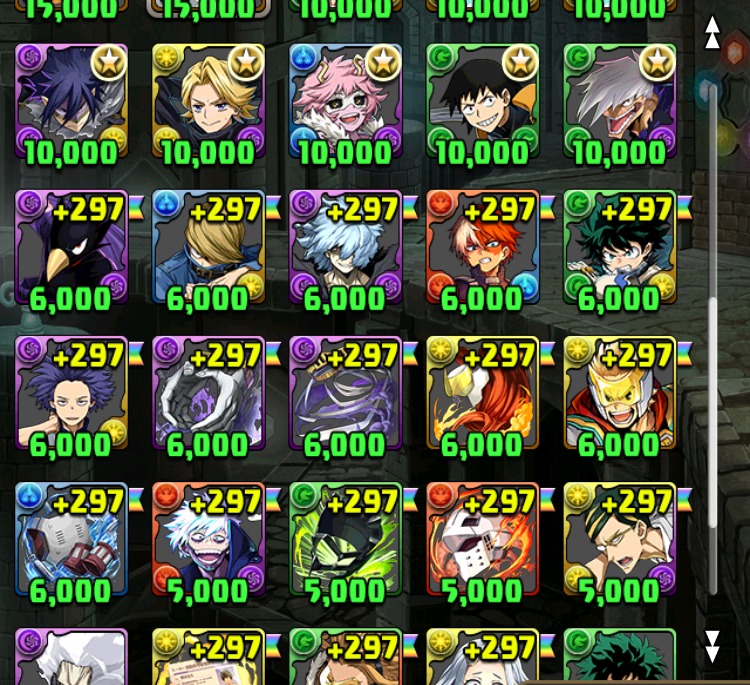Jump to top with double up arrows
The image size is (750, 685).
coord(712,32)
